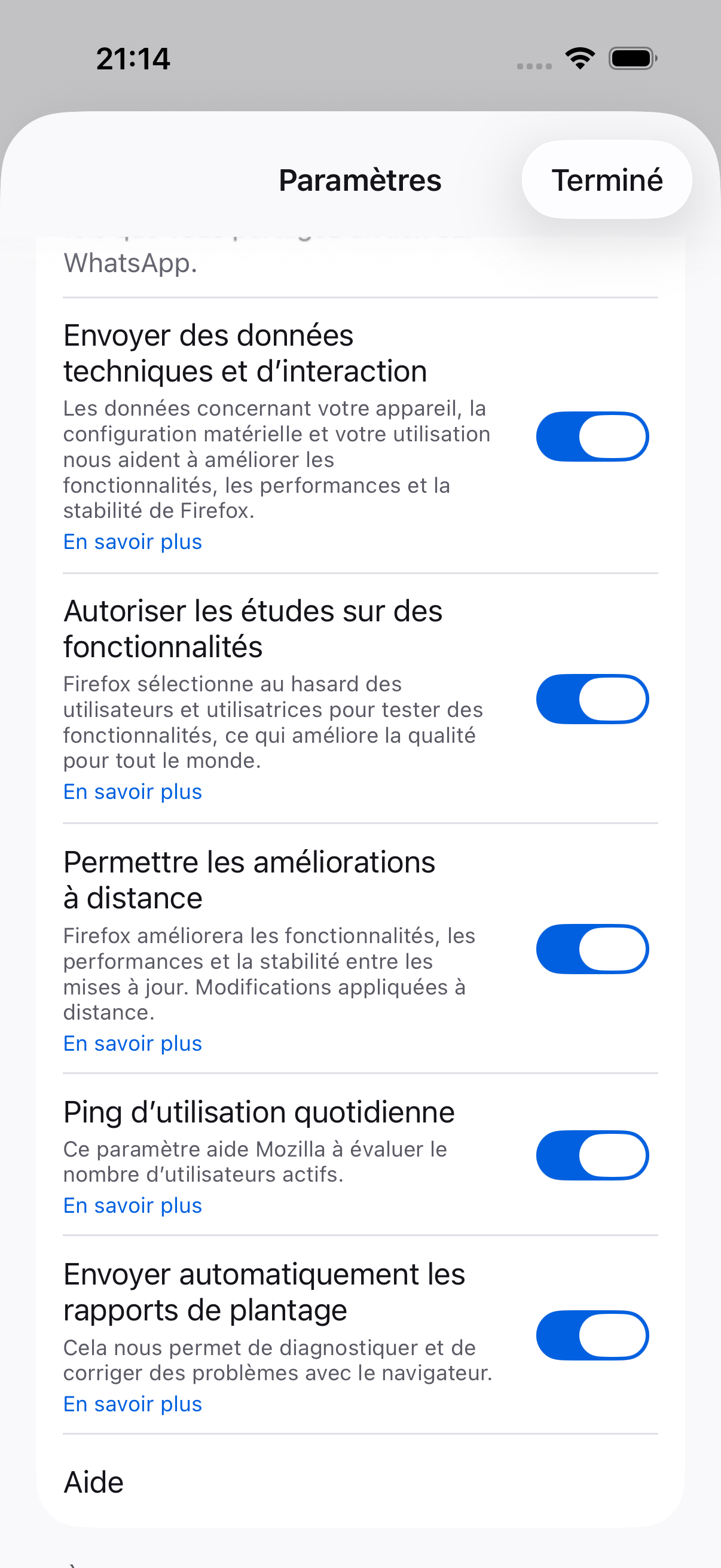Open En savoir plus under rapports de plantage
Viewport: 721px width, 1568px height.
click(133, 1404)
